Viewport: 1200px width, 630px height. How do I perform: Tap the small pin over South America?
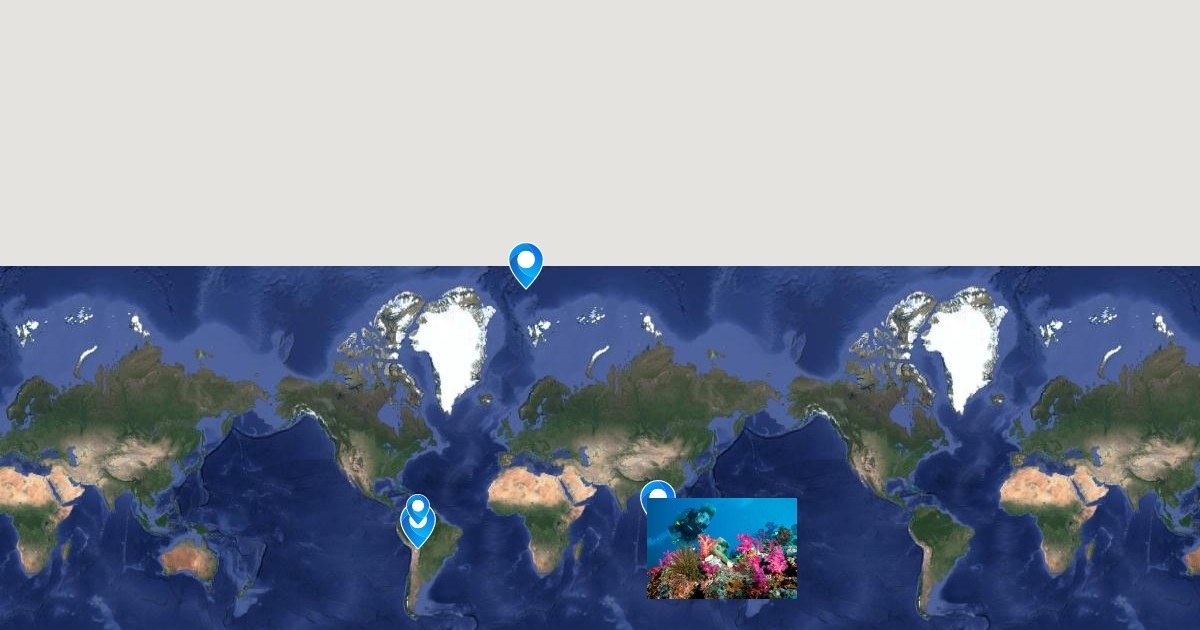417,506
